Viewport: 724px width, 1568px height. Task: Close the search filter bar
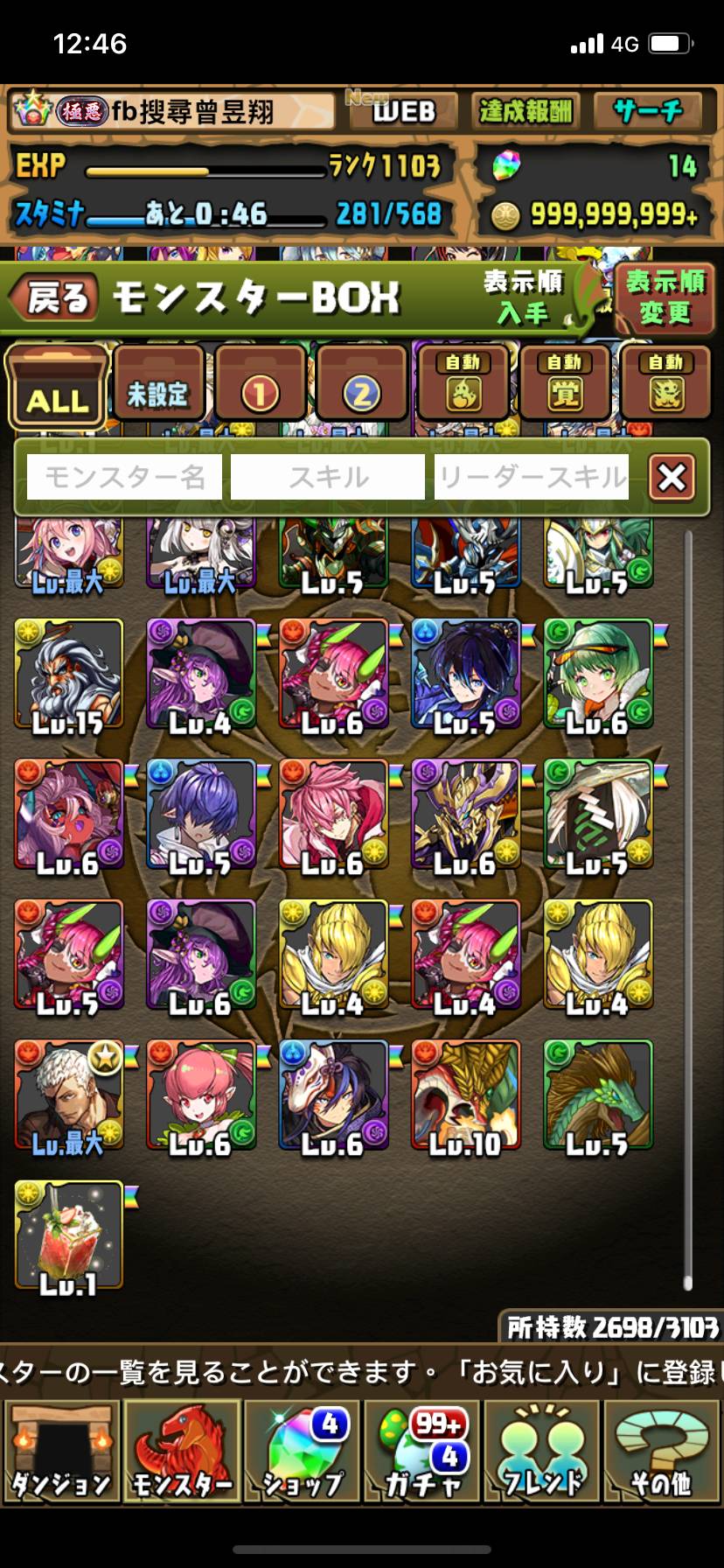[x=672, y=478]
